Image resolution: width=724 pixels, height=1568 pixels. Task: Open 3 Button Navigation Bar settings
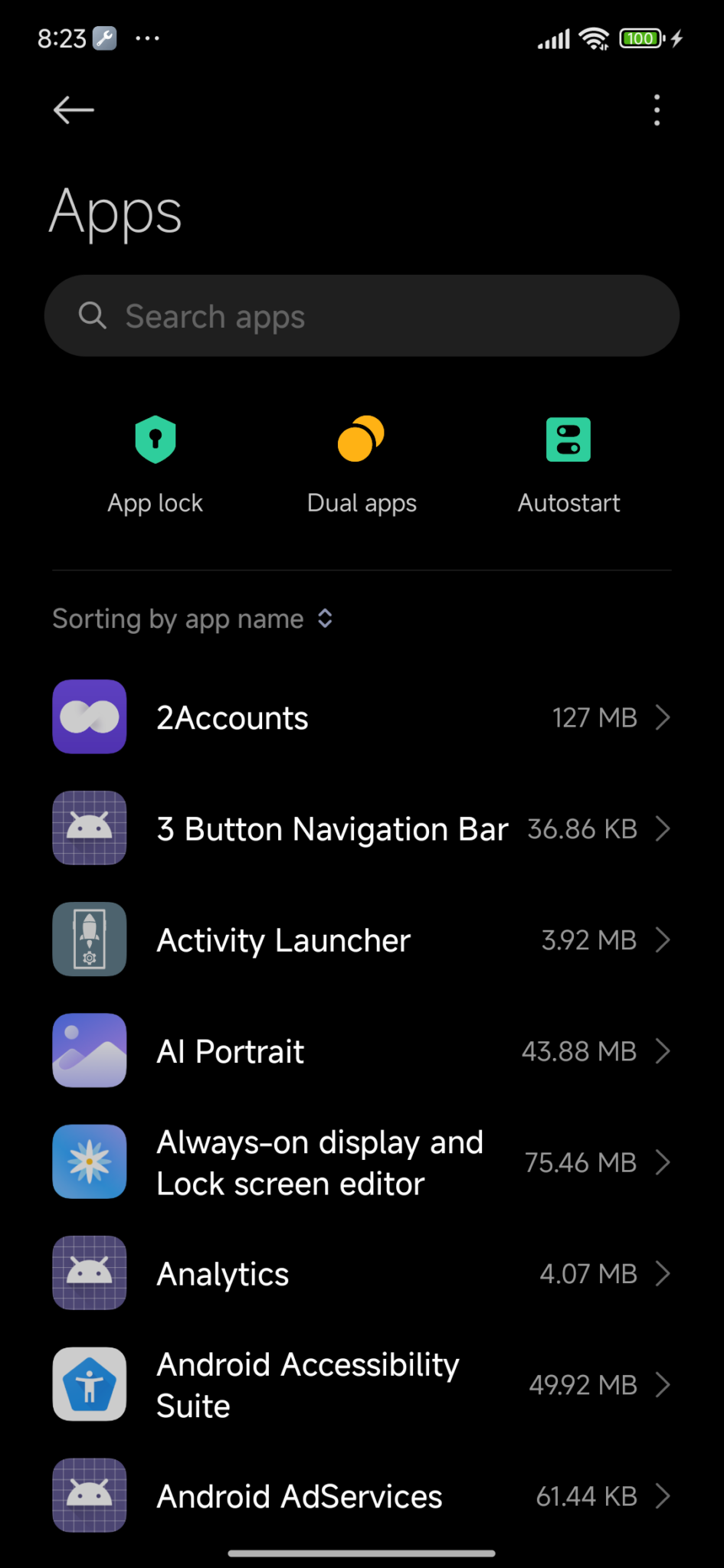pos(333,828)
